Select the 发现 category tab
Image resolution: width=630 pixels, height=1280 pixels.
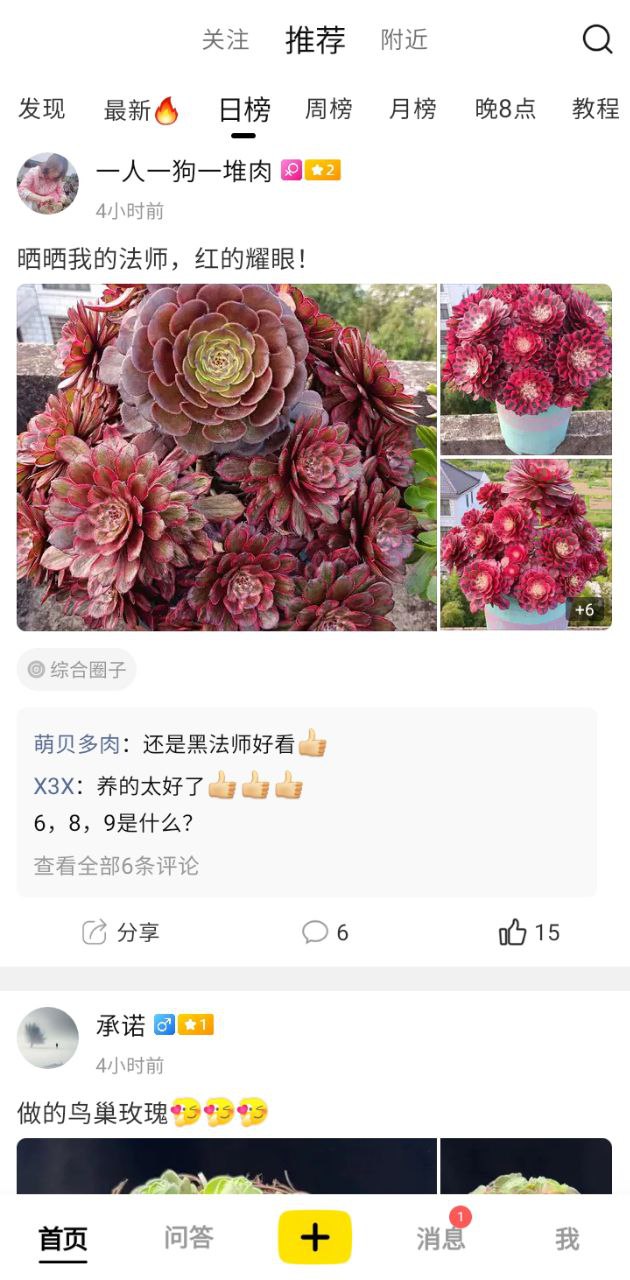[42, 109]
